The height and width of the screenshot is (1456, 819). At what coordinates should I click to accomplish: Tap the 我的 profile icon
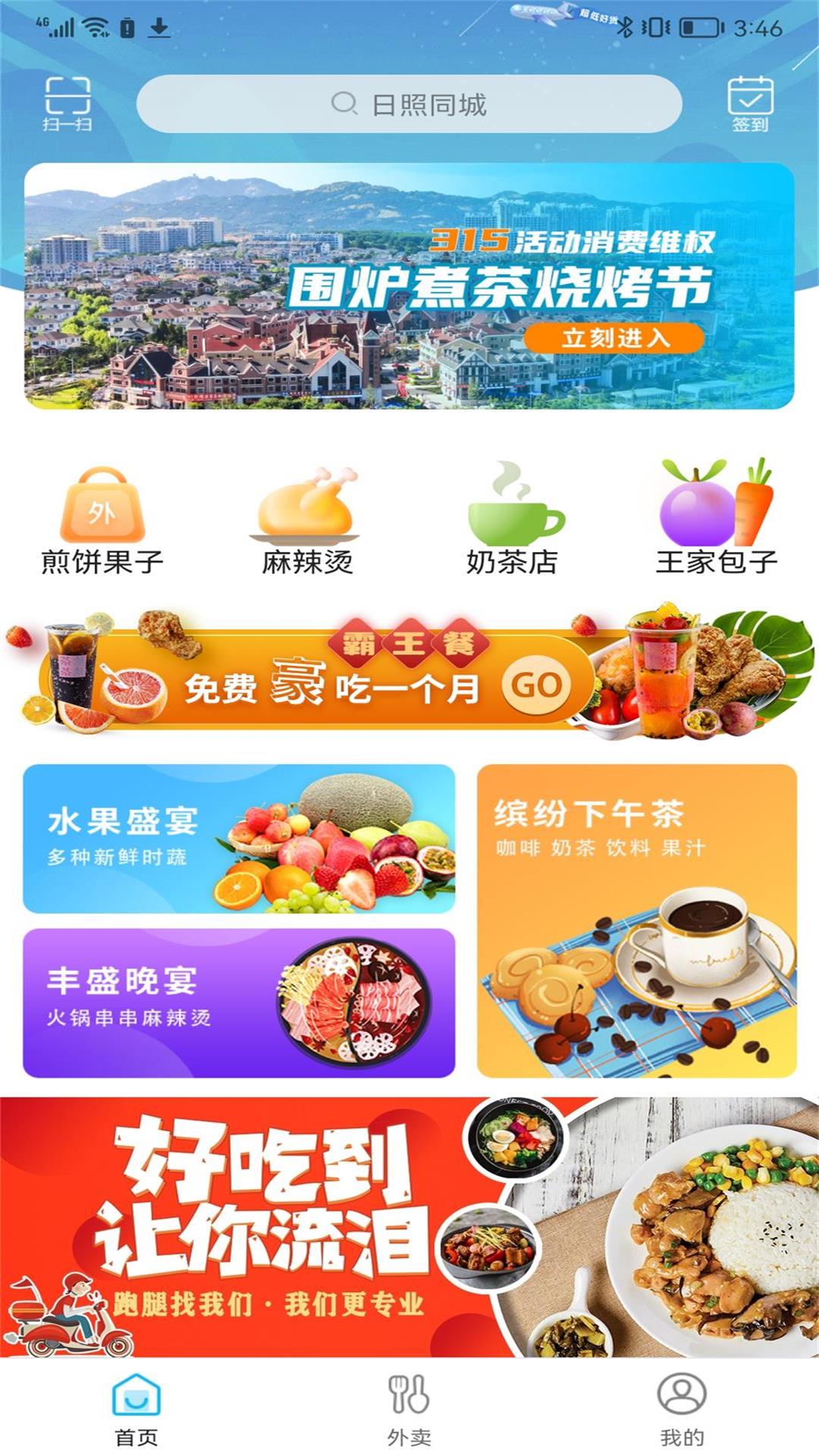click(x=682, y=1394)
